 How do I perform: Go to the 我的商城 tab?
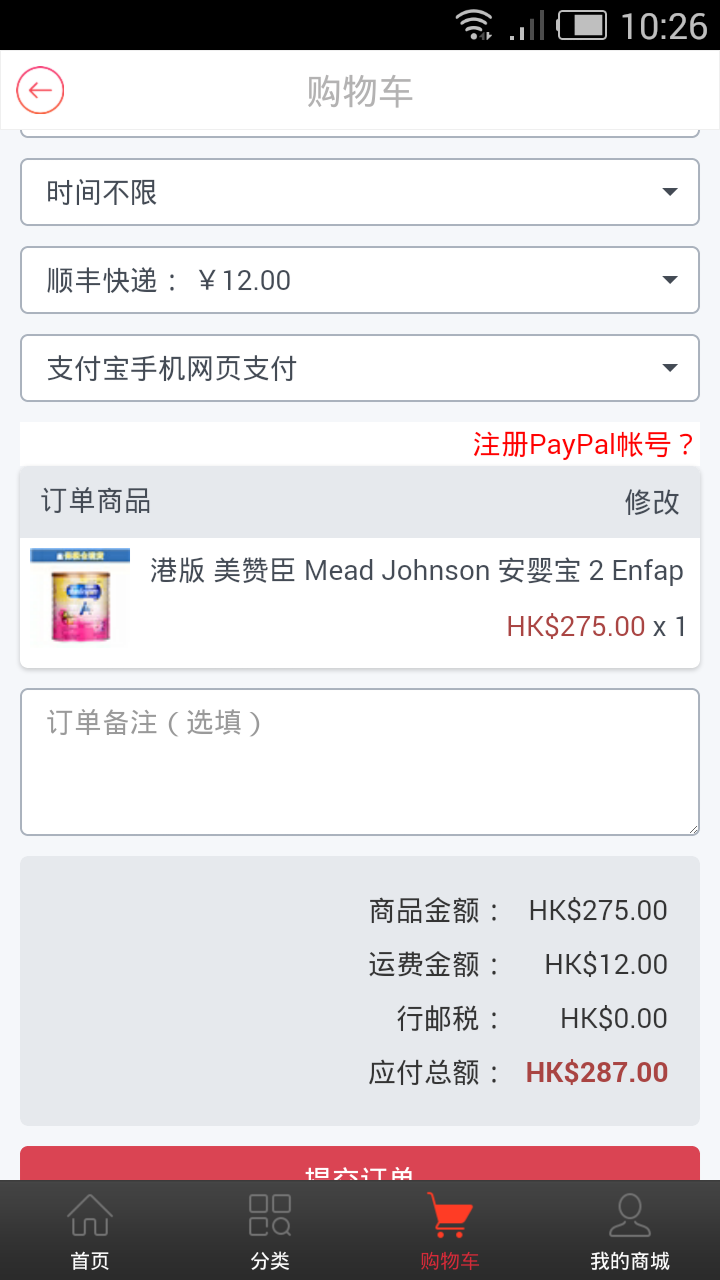[630, 1231]
